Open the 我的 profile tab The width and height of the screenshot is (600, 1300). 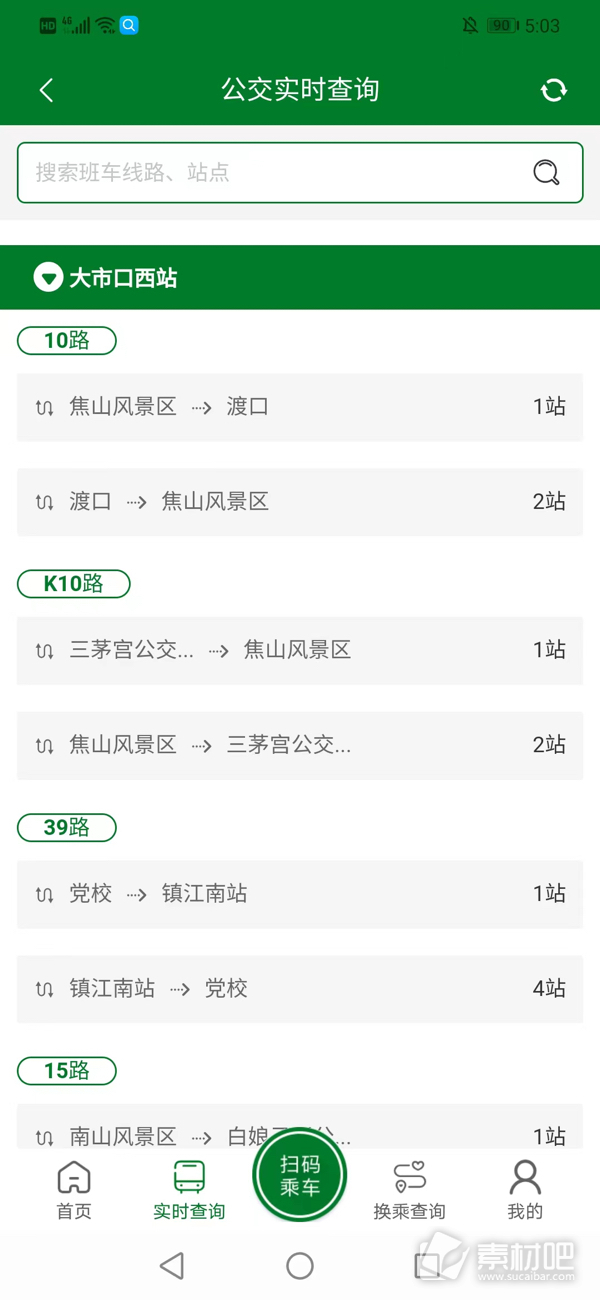(x=525, y=1191)
